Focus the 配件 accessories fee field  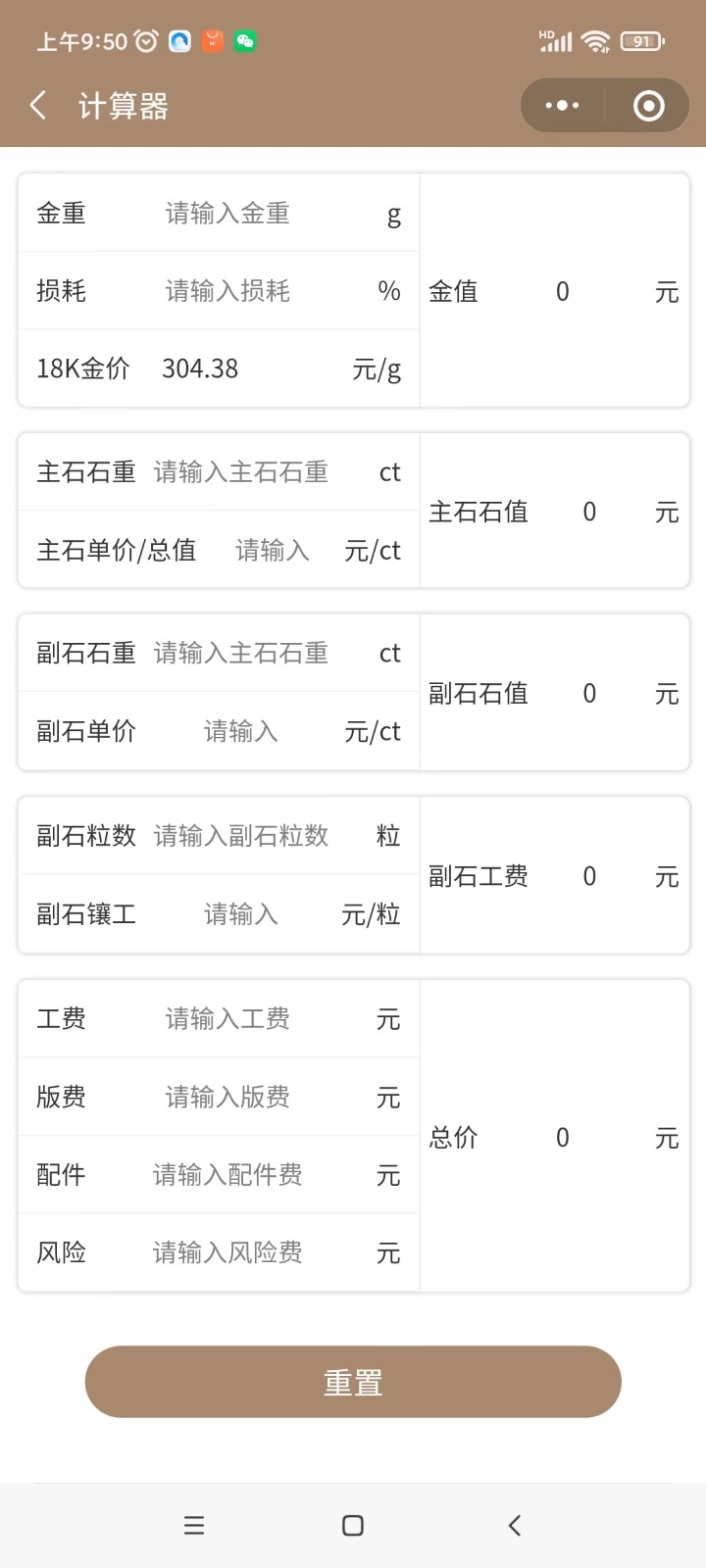click(x=227, y=1175)
